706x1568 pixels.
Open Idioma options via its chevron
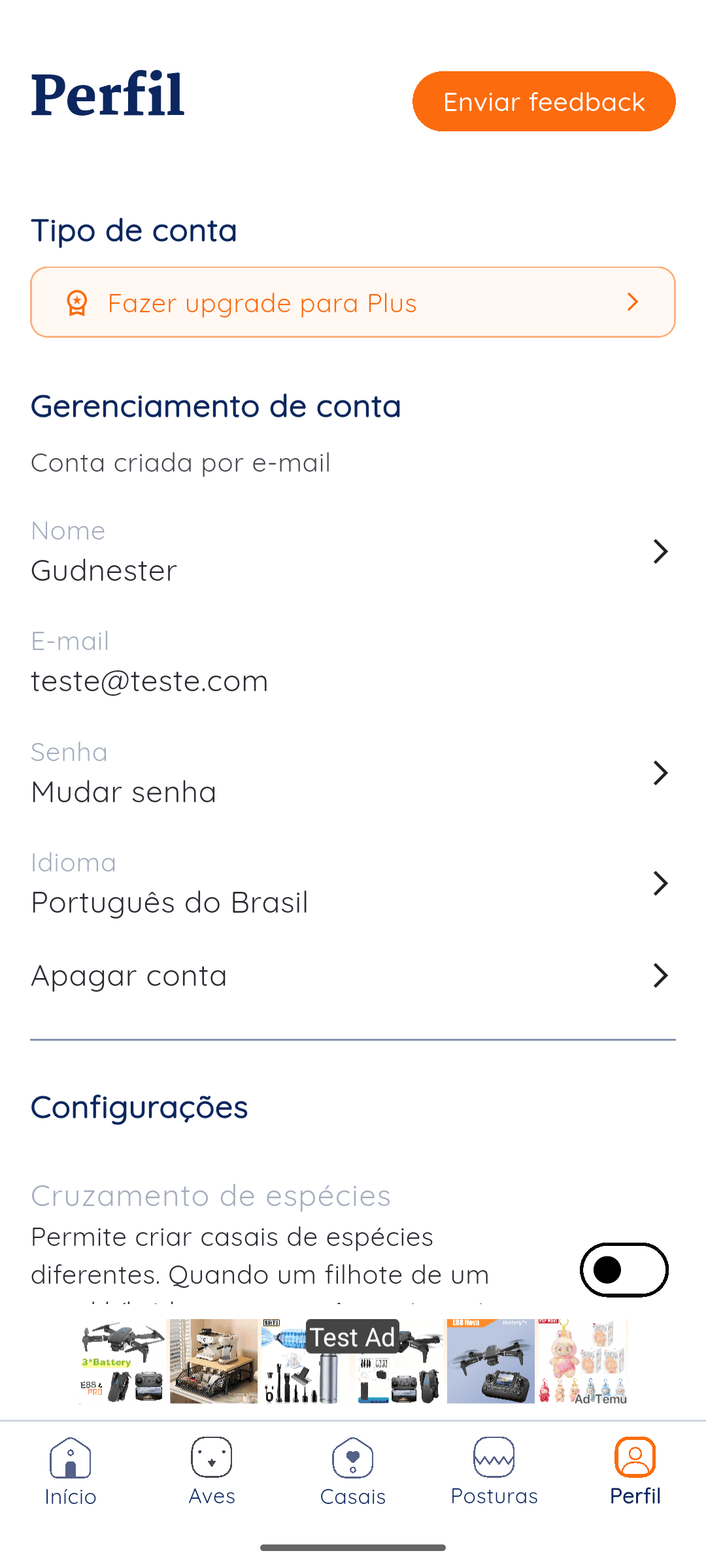(661, 883)
